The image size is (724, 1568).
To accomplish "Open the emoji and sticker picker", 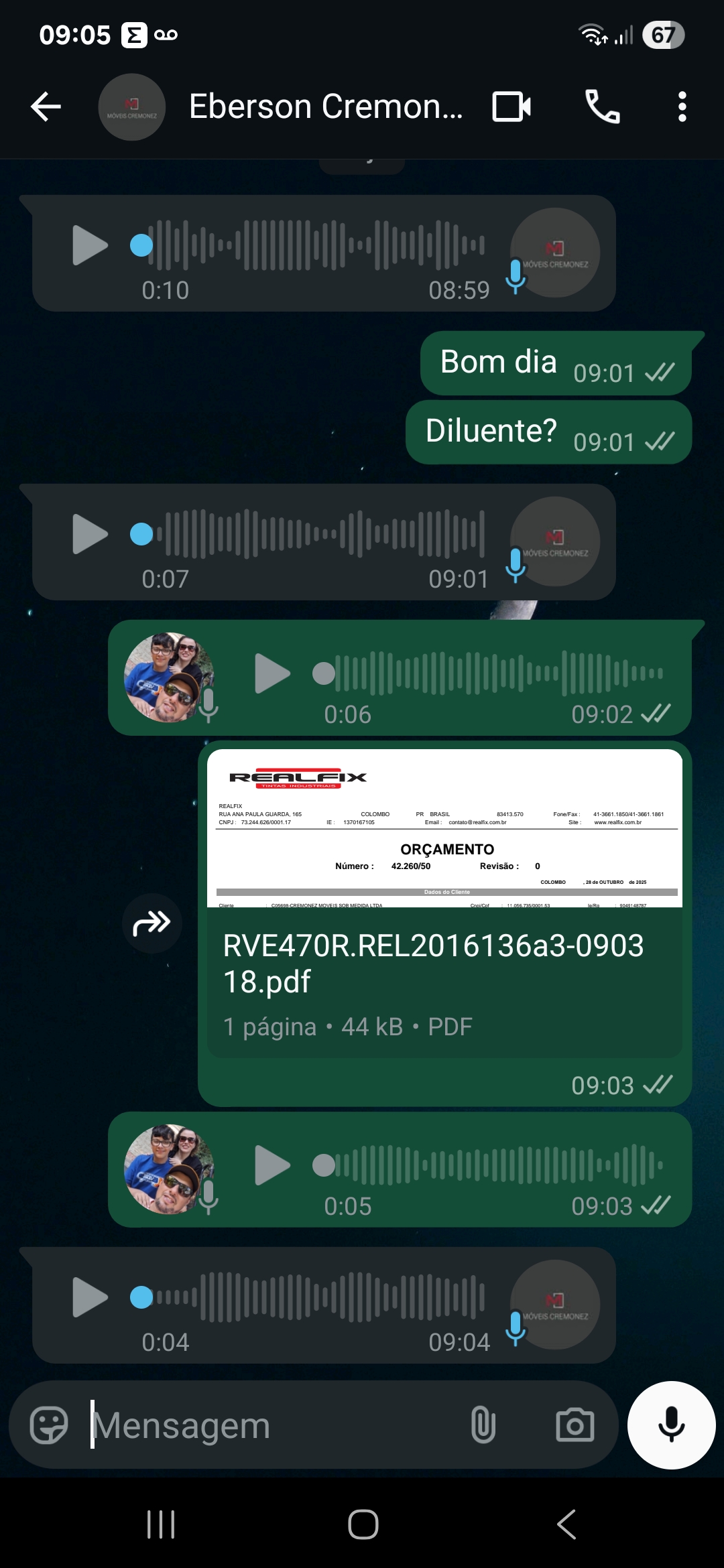I will [49, 1425].
